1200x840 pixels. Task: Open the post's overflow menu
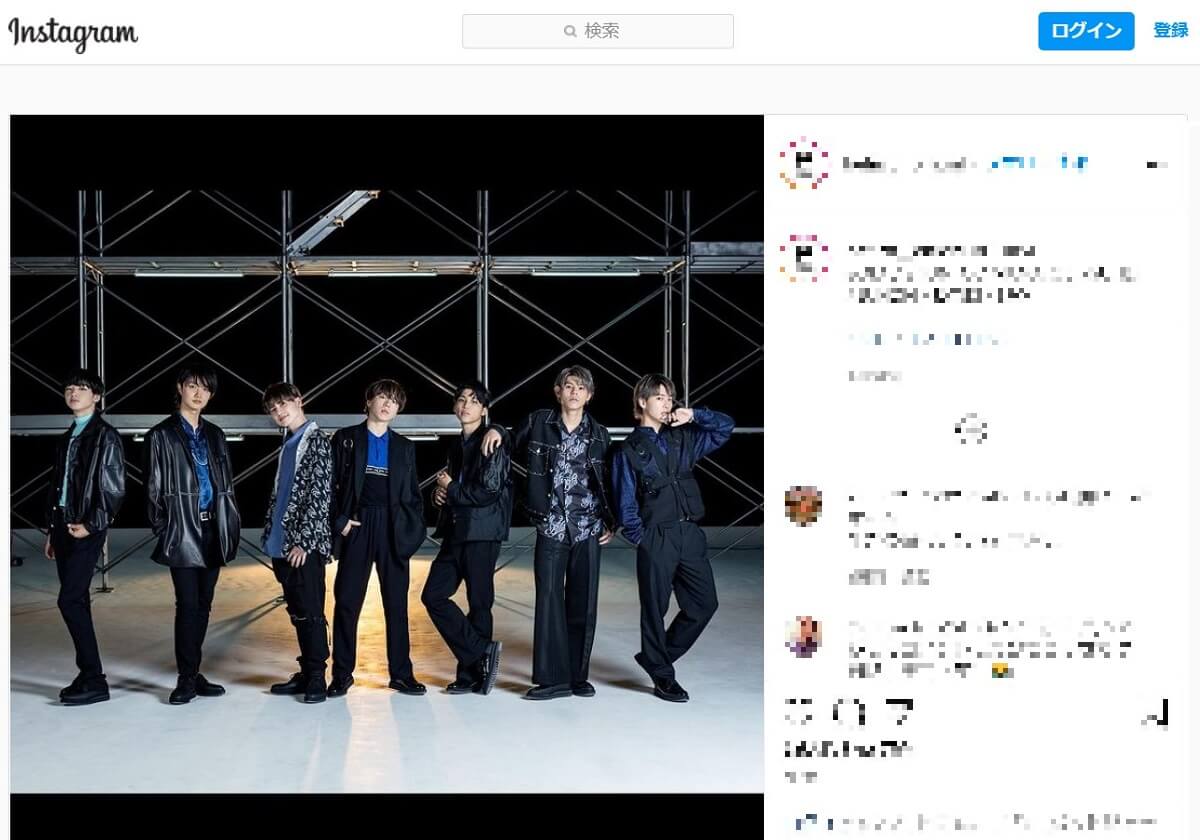pyautogui.click(x=1156, y=164)
